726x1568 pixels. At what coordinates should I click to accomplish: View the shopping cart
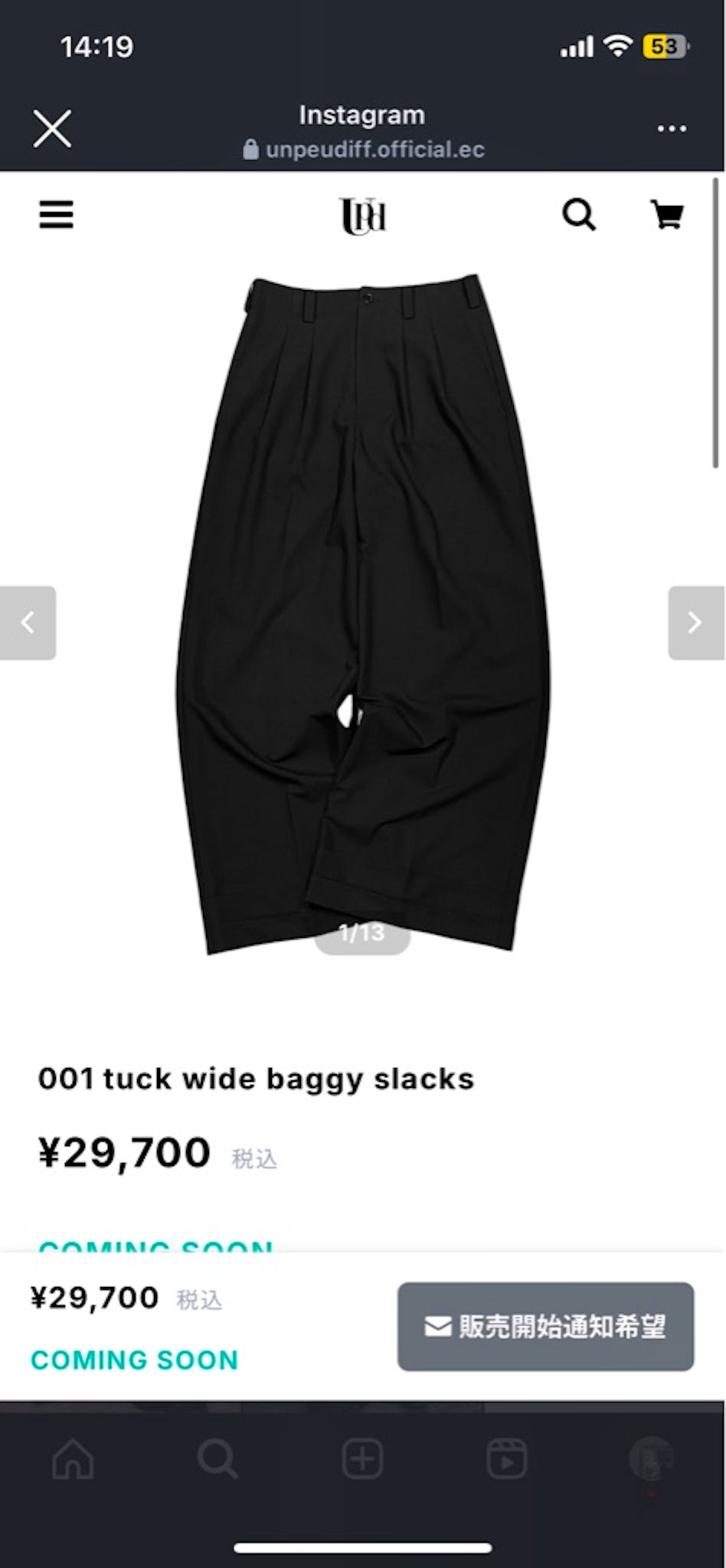coord(668,215)
